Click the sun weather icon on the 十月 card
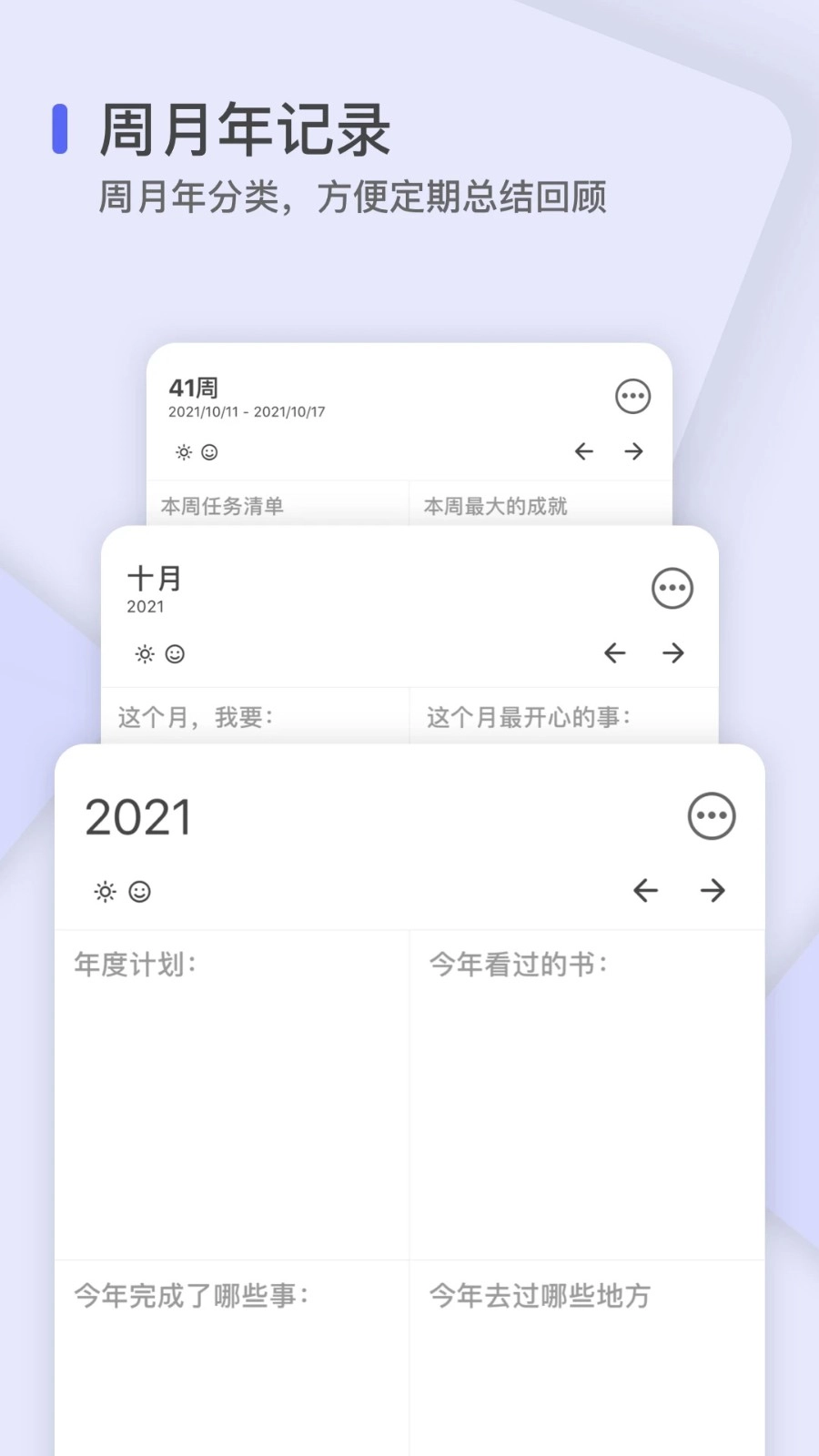This screenshot has width=819, height=1456. [x=144, y=654]
